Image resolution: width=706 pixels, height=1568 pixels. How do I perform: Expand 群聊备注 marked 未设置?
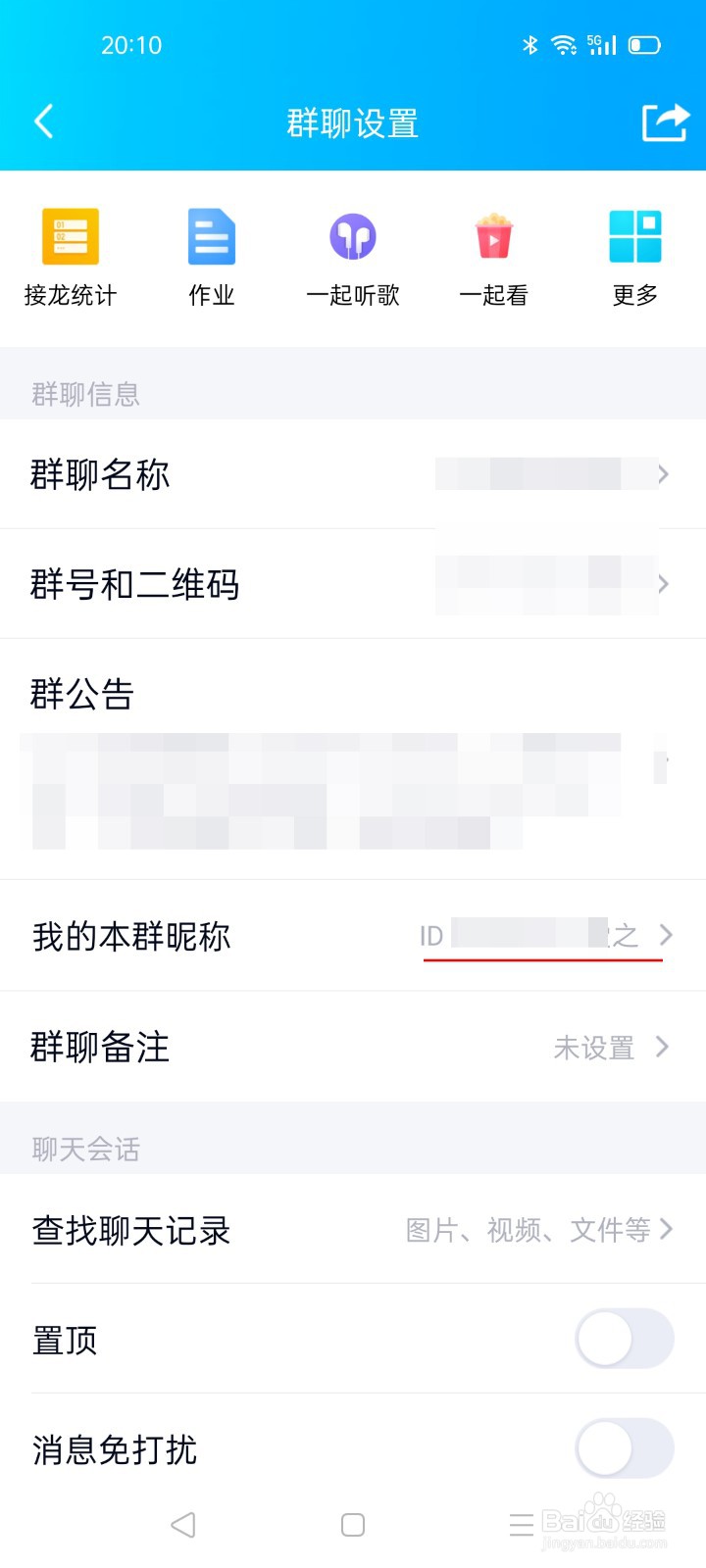pos(353,1047)
